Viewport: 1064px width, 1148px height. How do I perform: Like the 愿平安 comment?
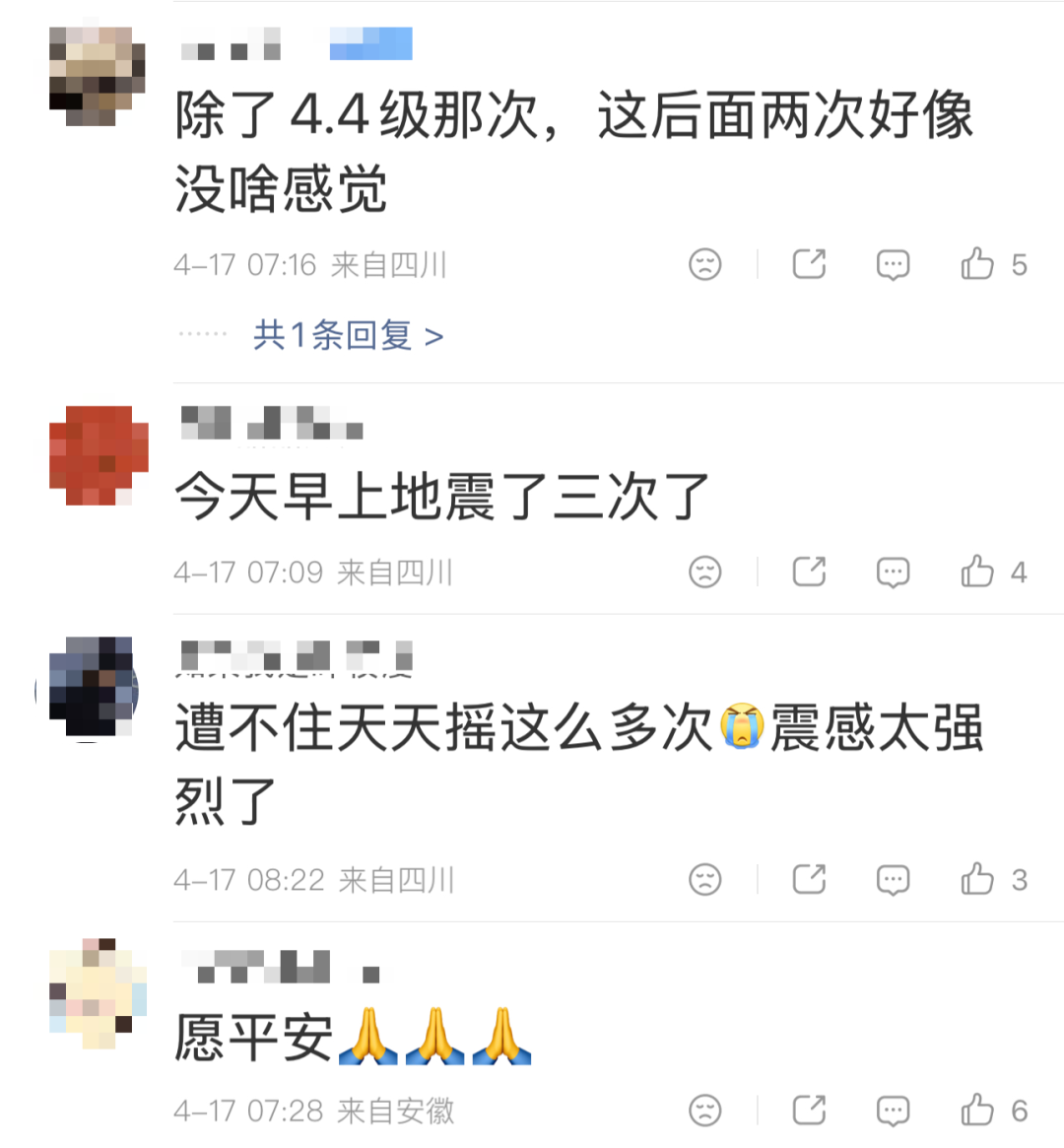pos(977,1111)
